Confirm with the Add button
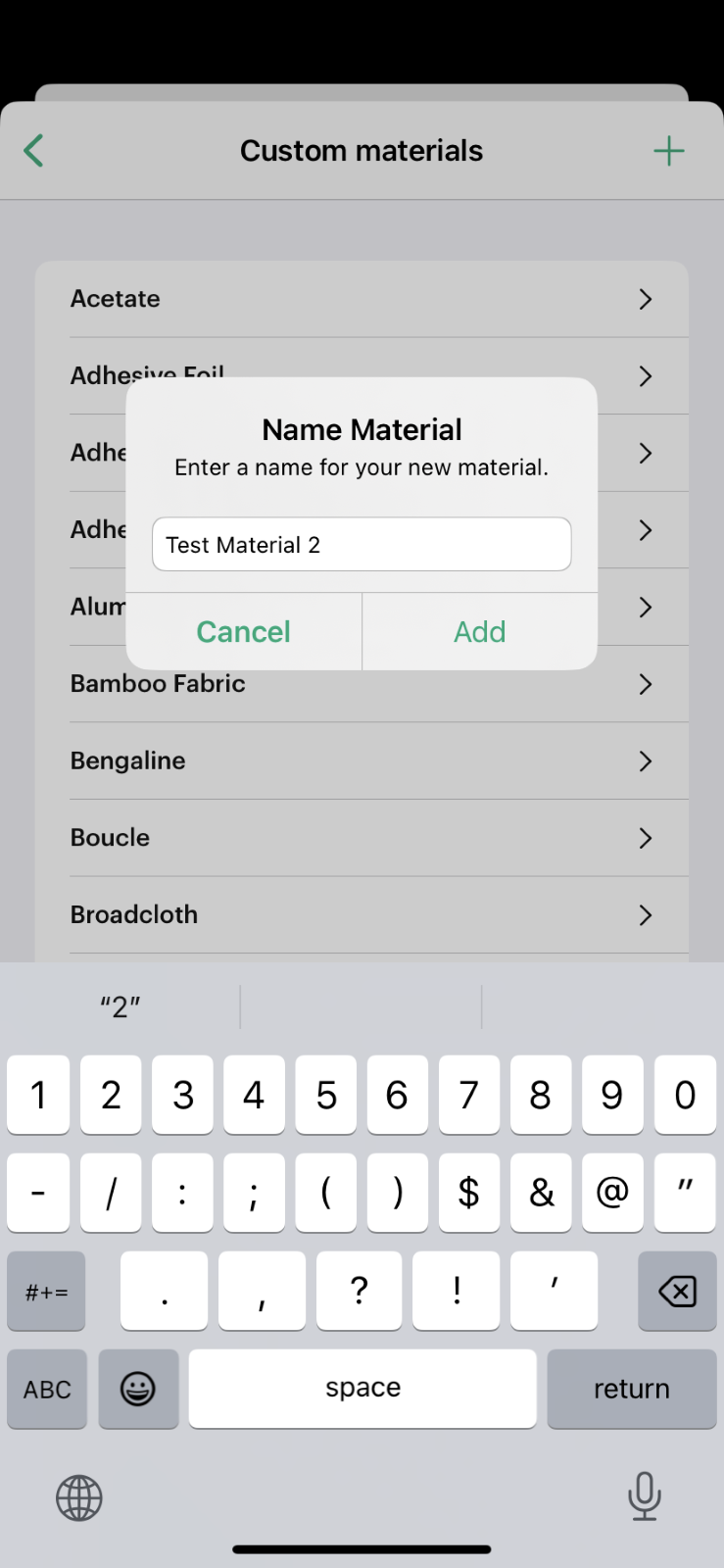Image resolution: width=724 pixels, height=1568 pixels. 480,632
